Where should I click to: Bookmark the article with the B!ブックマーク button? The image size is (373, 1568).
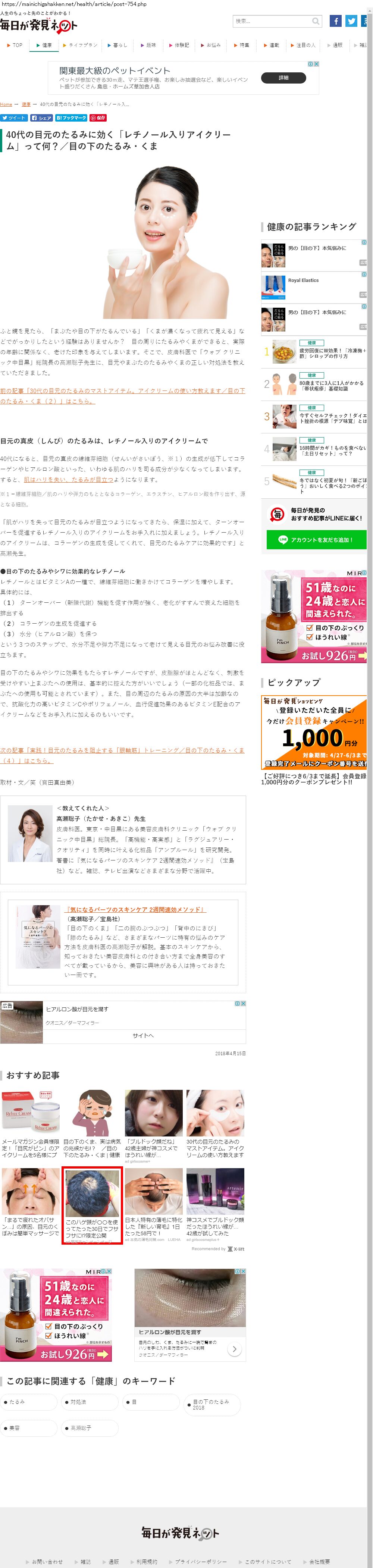coord(71,117)
